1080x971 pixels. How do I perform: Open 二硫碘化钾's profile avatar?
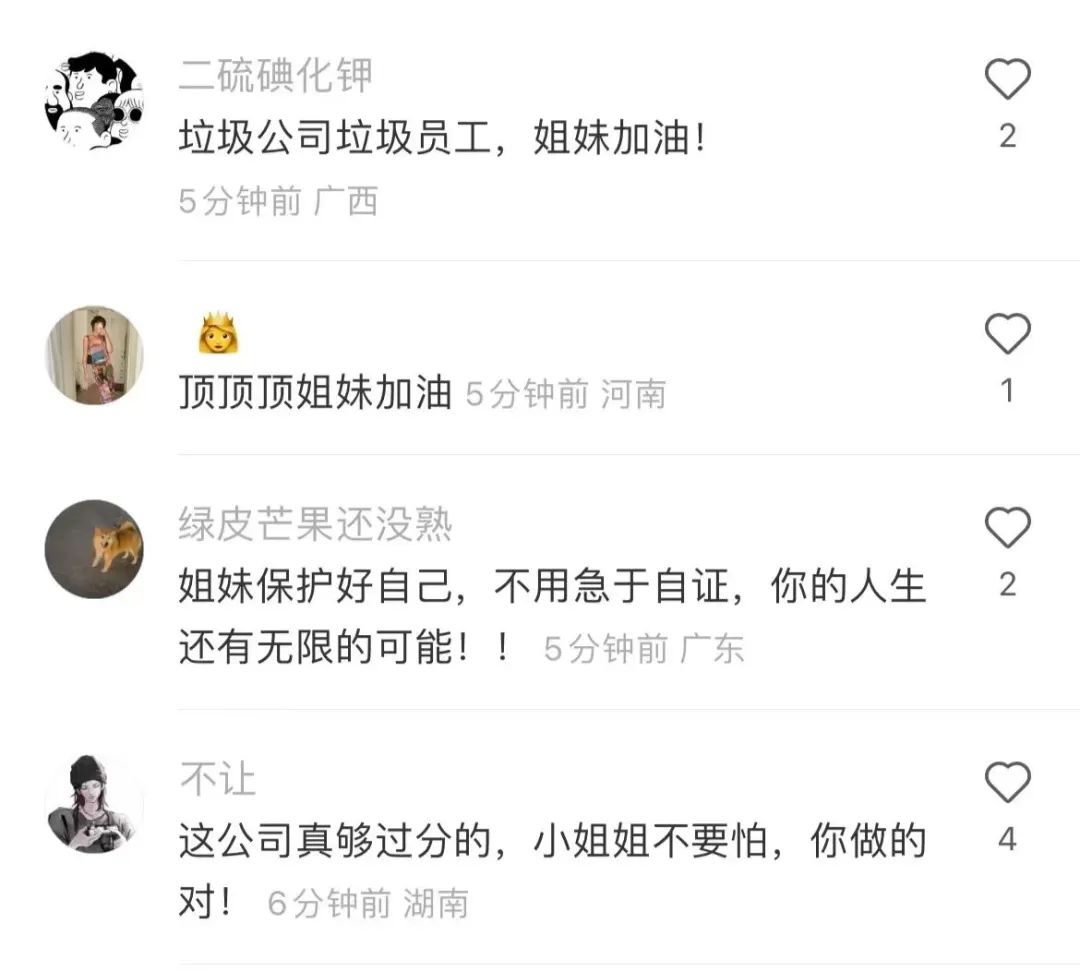click(x=94, y=101)
